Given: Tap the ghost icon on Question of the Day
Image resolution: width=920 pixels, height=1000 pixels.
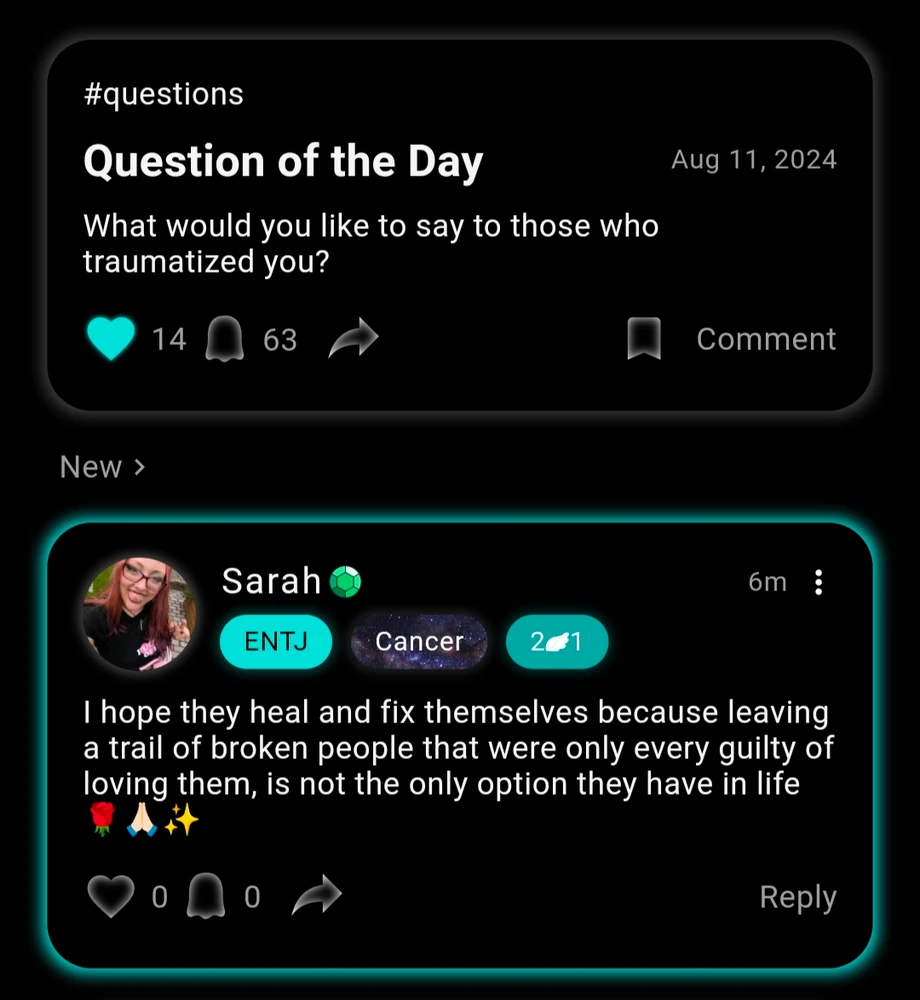Looking at the screenshot, I should pyautogui.click(x=223, y=339).
